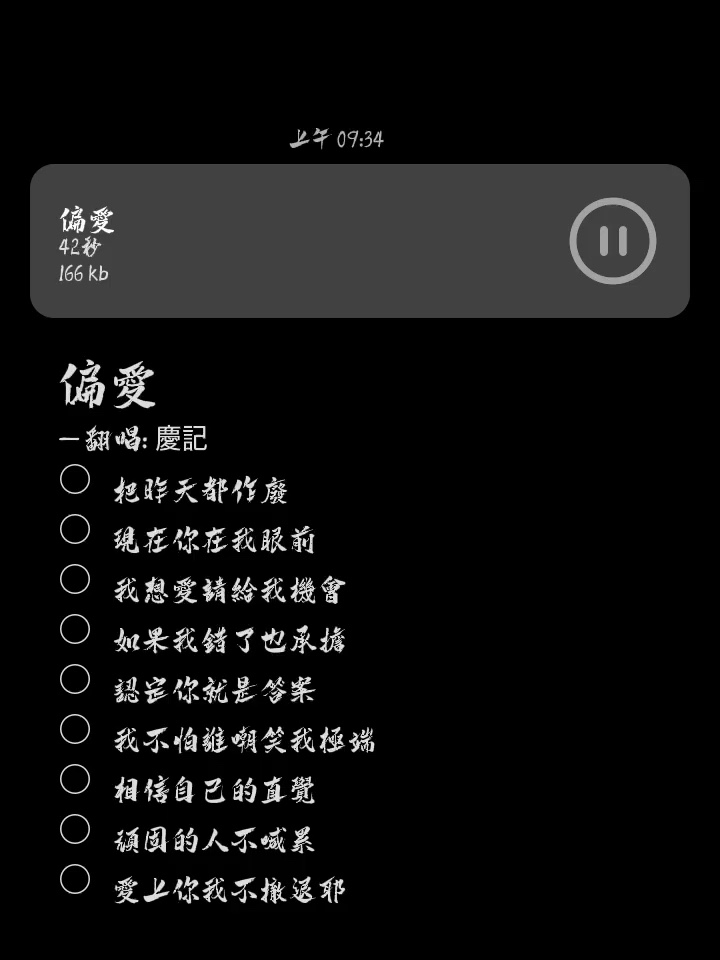Pause the 偏愛 audio recording
Image resolution: width=720 pixels, height=960 pixels.
click(x=612, y=241)
